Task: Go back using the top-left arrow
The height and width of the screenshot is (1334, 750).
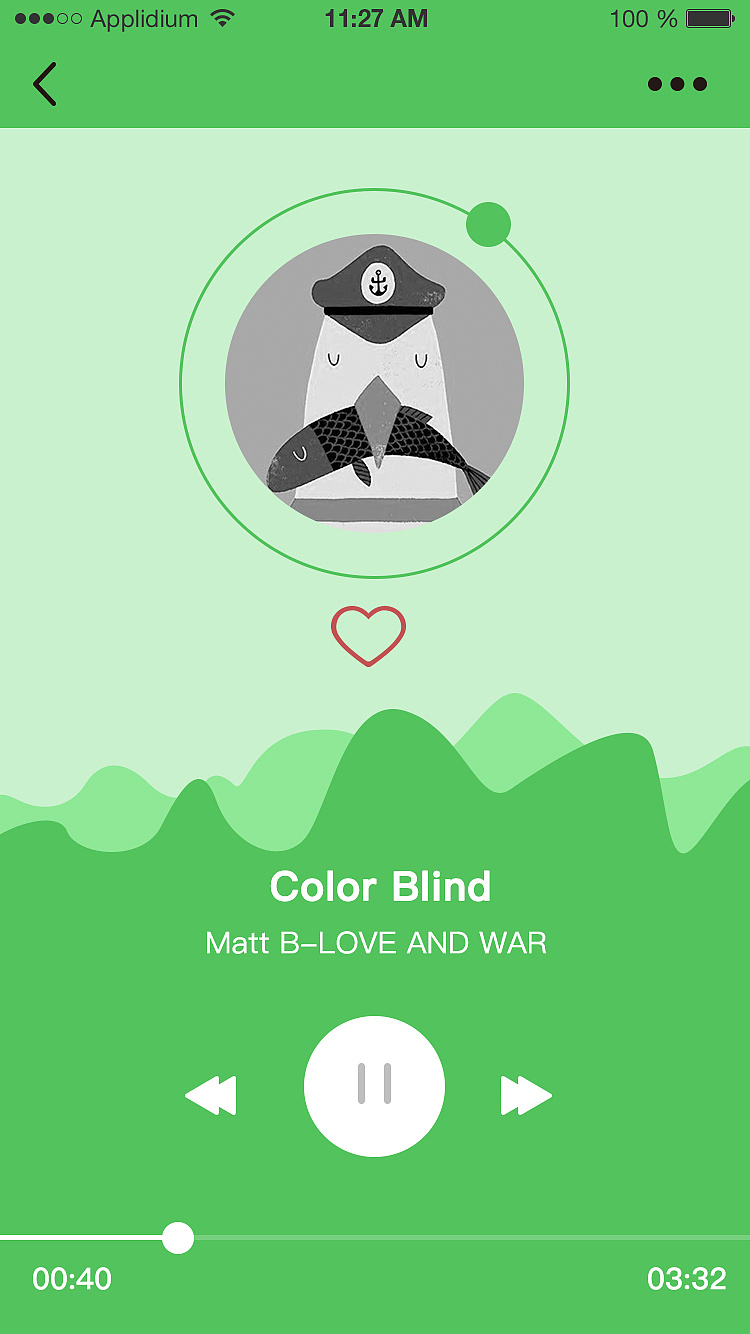Action: [44, 84]
